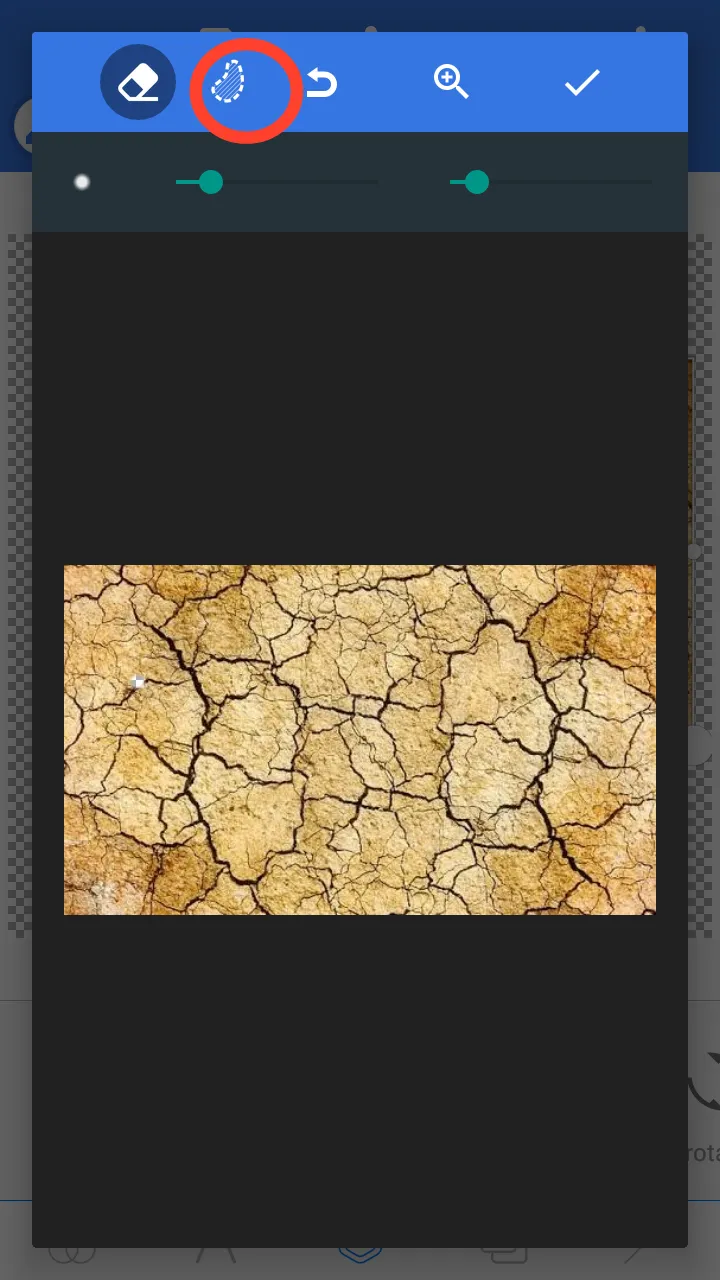Viewport: 720px width, 1280px height.
Task: Tap the zoom magnifier icon
Action: (451, 83)
